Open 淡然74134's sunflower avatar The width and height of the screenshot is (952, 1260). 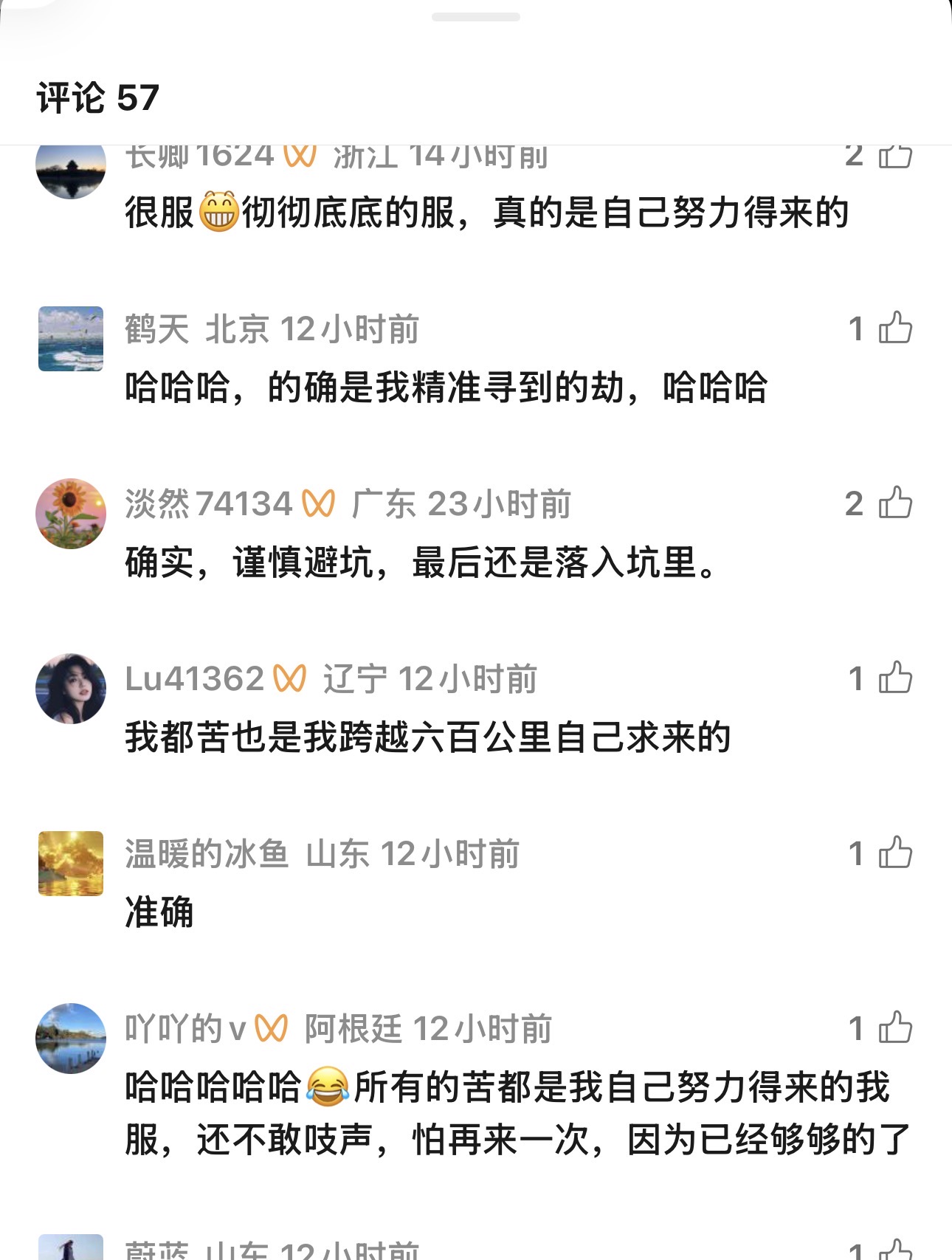71,514
